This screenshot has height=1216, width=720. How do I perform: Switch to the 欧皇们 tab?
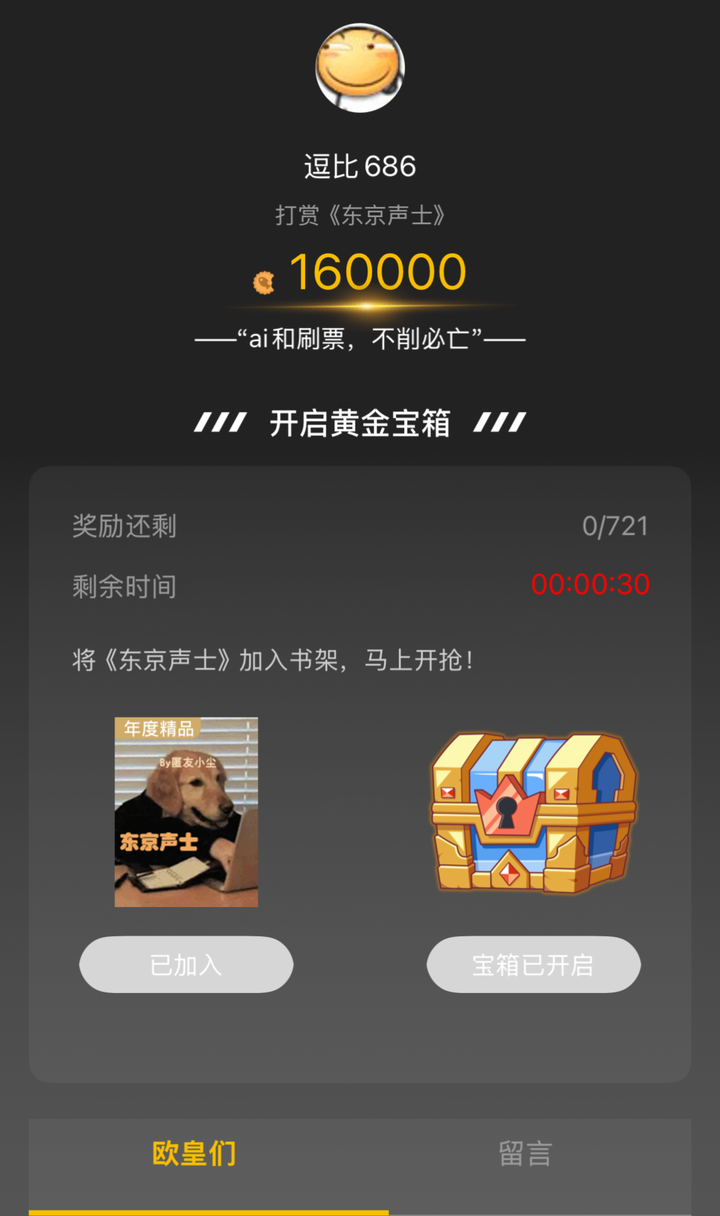tap(194, 1154)
